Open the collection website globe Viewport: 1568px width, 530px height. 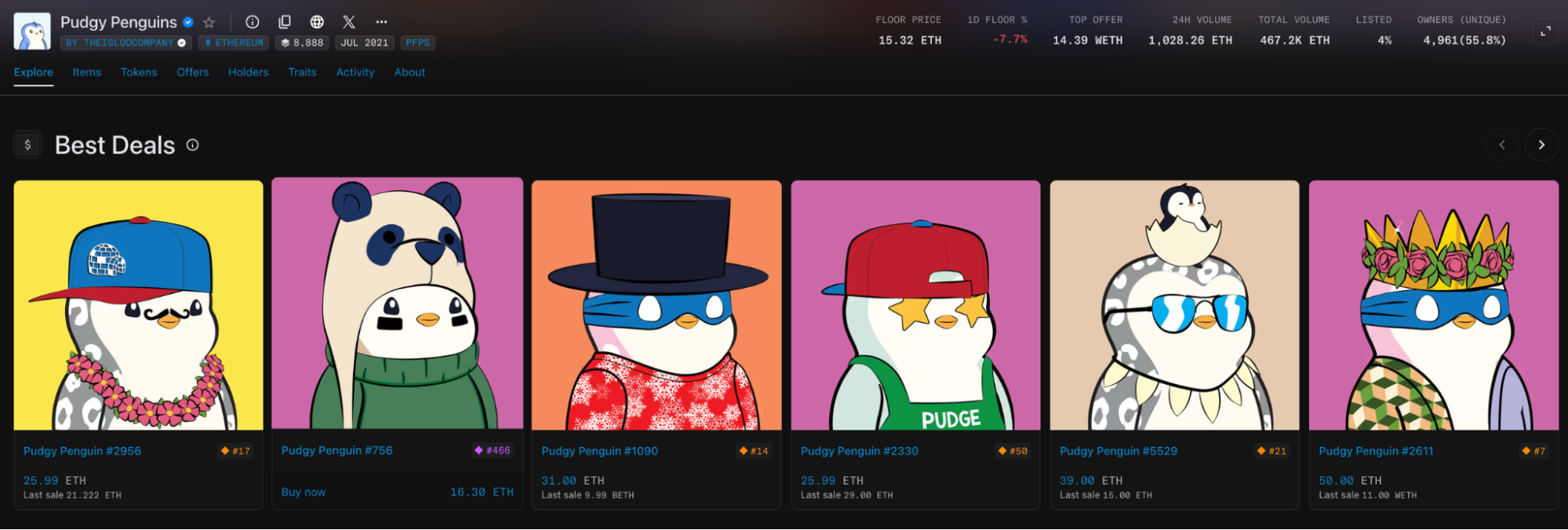pos(317,22)
